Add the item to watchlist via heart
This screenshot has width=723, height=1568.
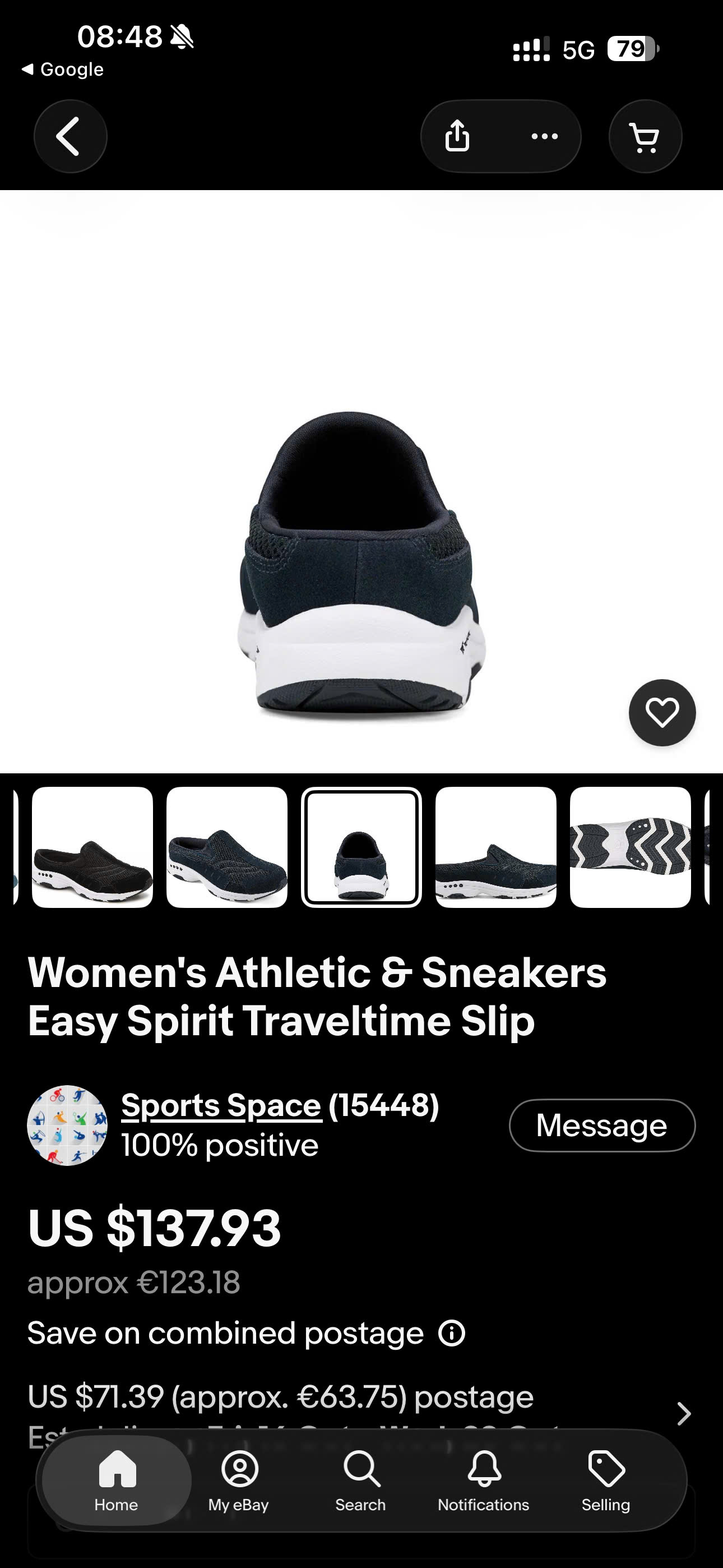tap(661, 712)
